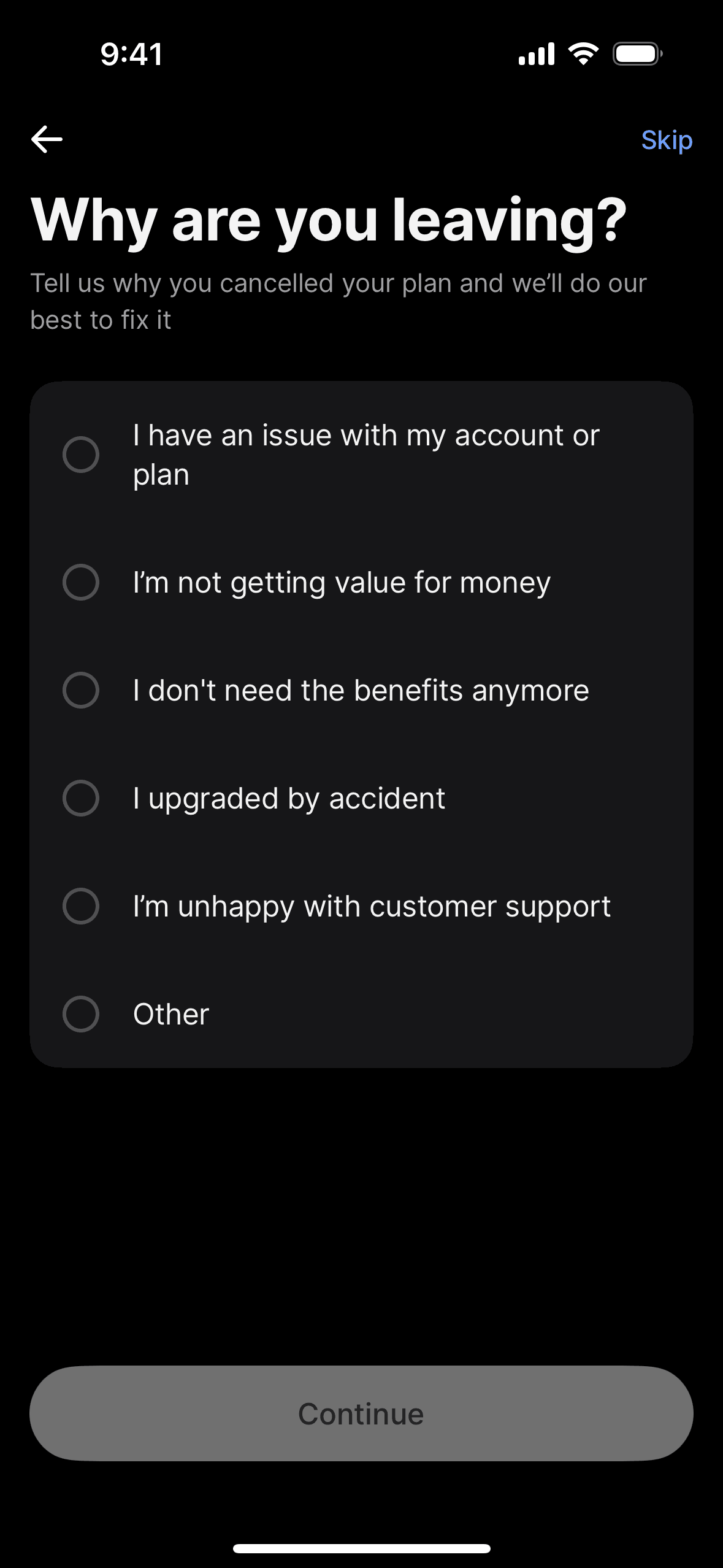Viewport: 723px width, 1568px height.
Task: Pick "I don't need the benefits anymore"
Action: point(81,690)
